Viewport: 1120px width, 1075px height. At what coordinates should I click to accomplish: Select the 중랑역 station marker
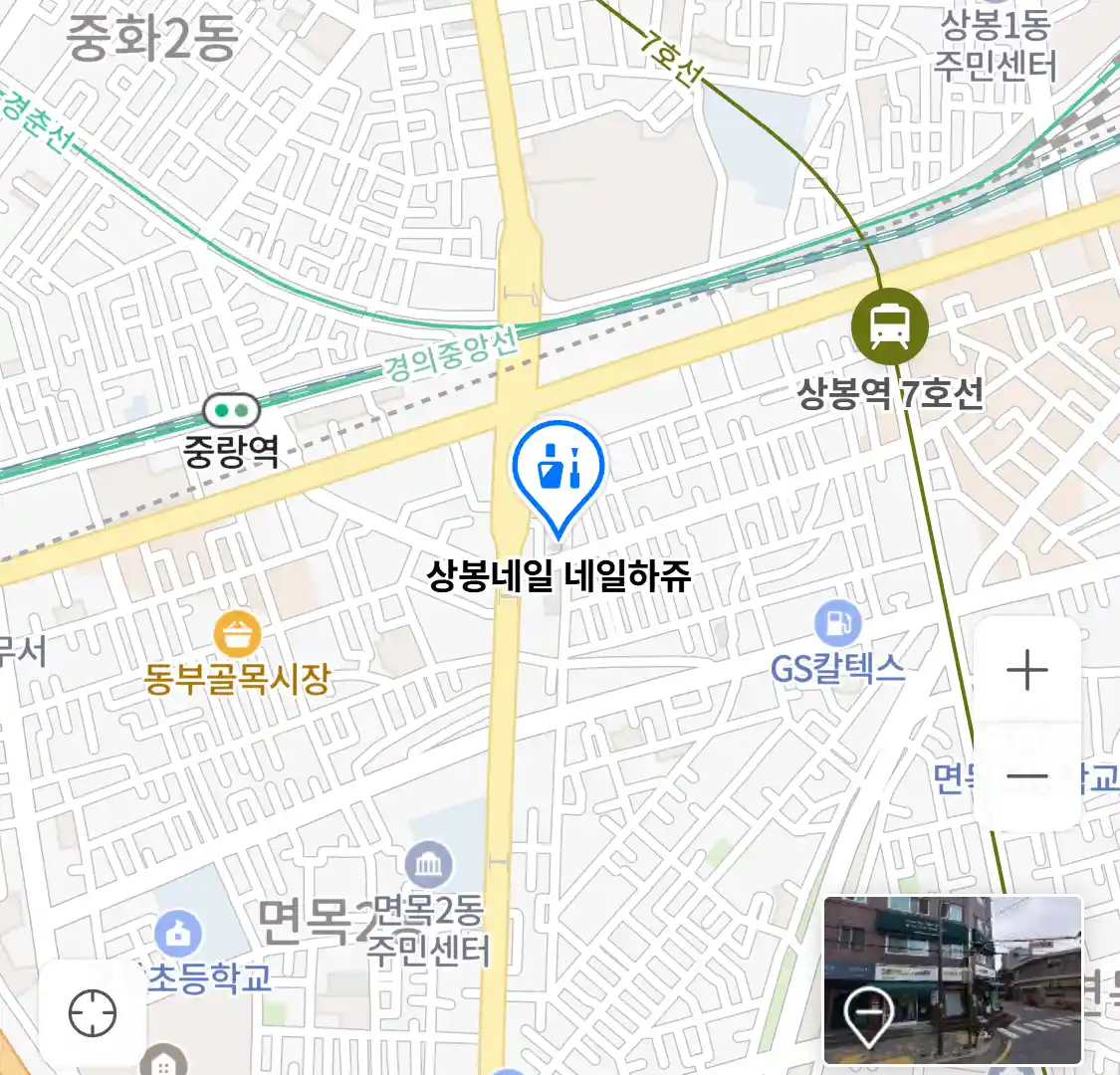232,409
